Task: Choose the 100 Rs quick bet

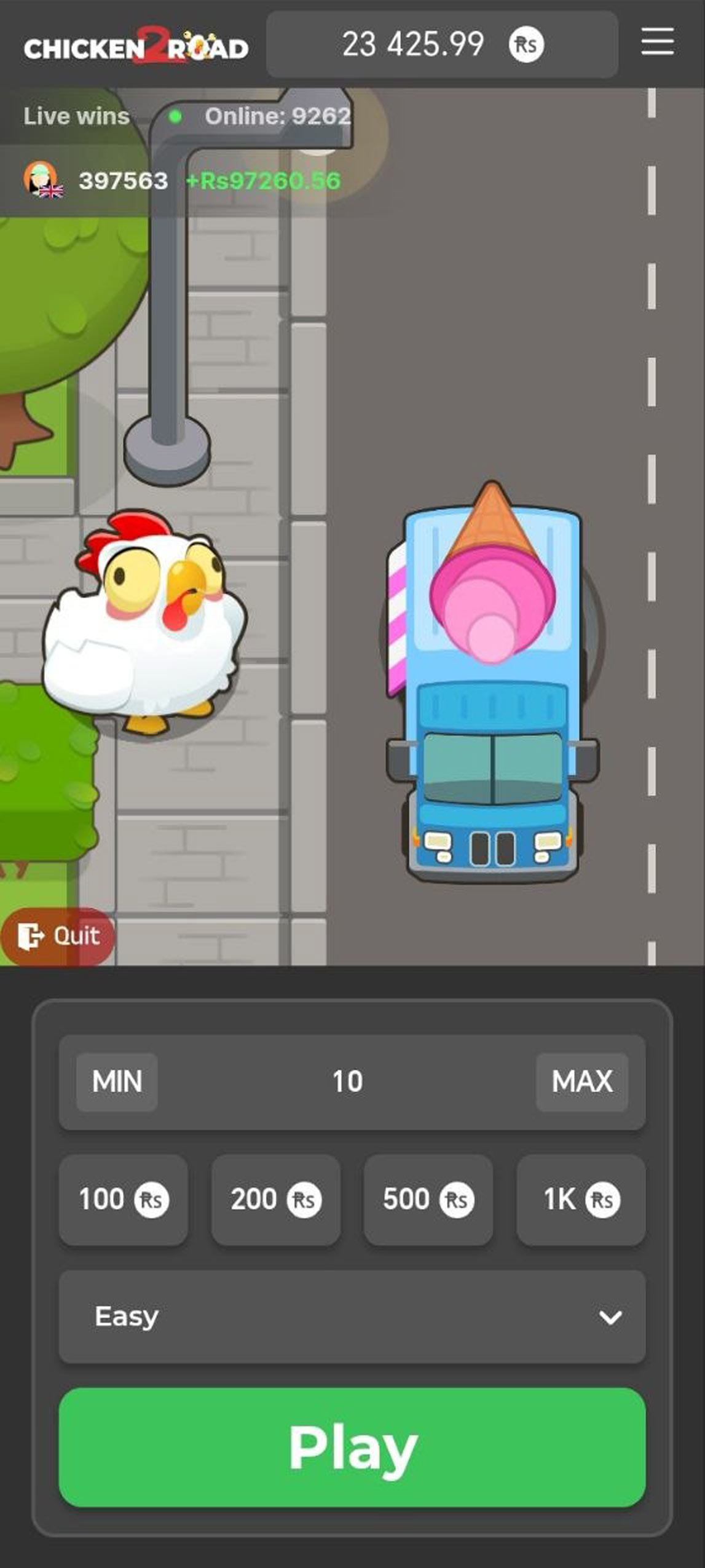Action: coord(123,1199)
